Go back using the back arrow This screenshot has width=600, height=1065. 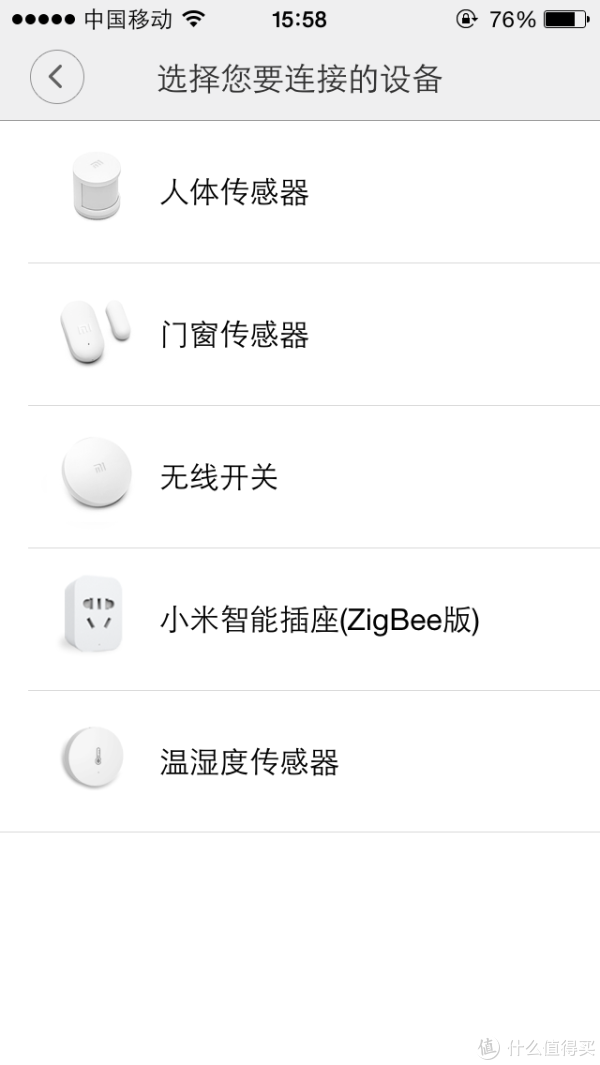[57, 77]
